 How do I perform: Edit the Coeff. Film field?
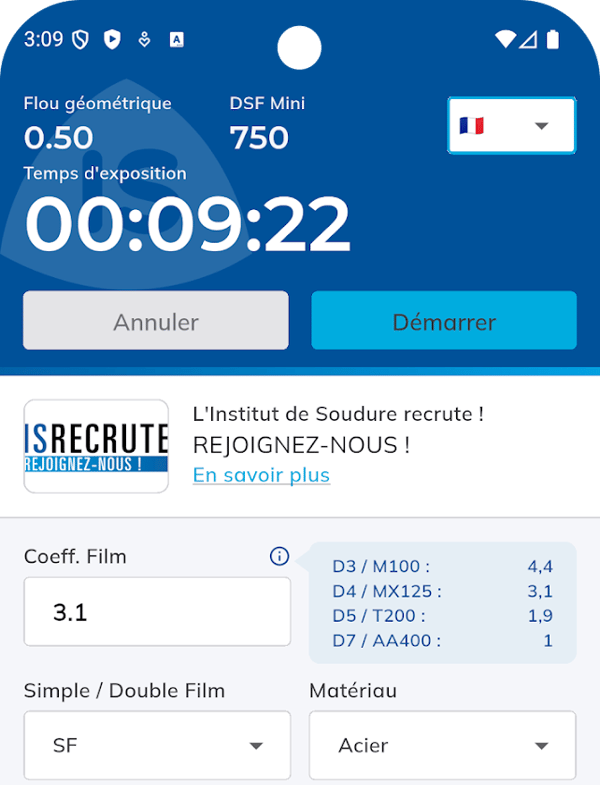(157, 611)
